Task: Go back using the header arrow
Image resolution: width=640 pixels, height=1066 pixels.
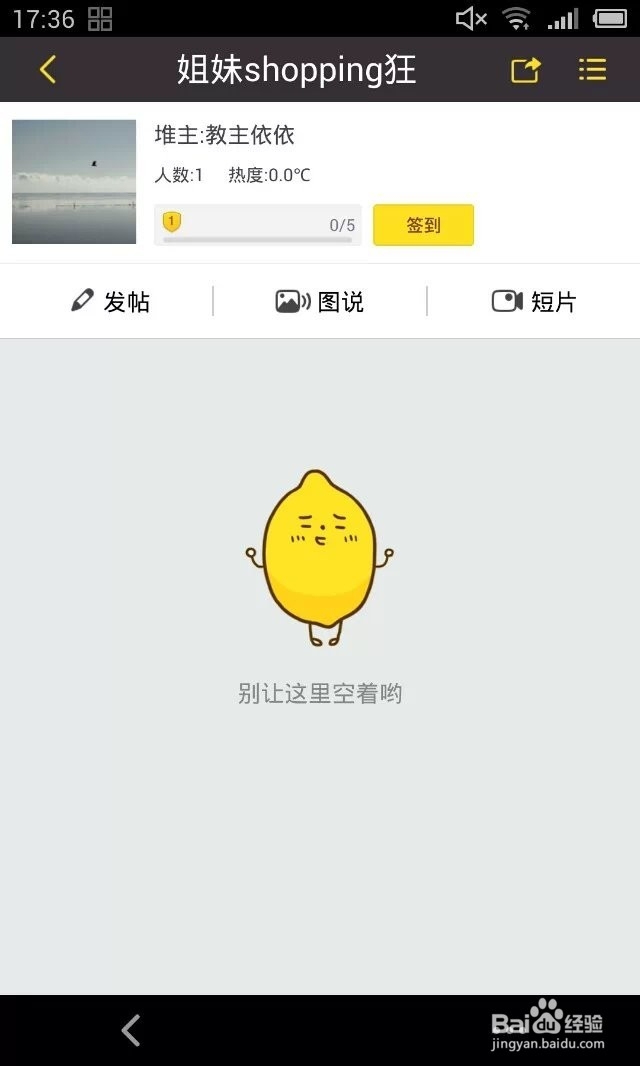Action: [47, 70]
